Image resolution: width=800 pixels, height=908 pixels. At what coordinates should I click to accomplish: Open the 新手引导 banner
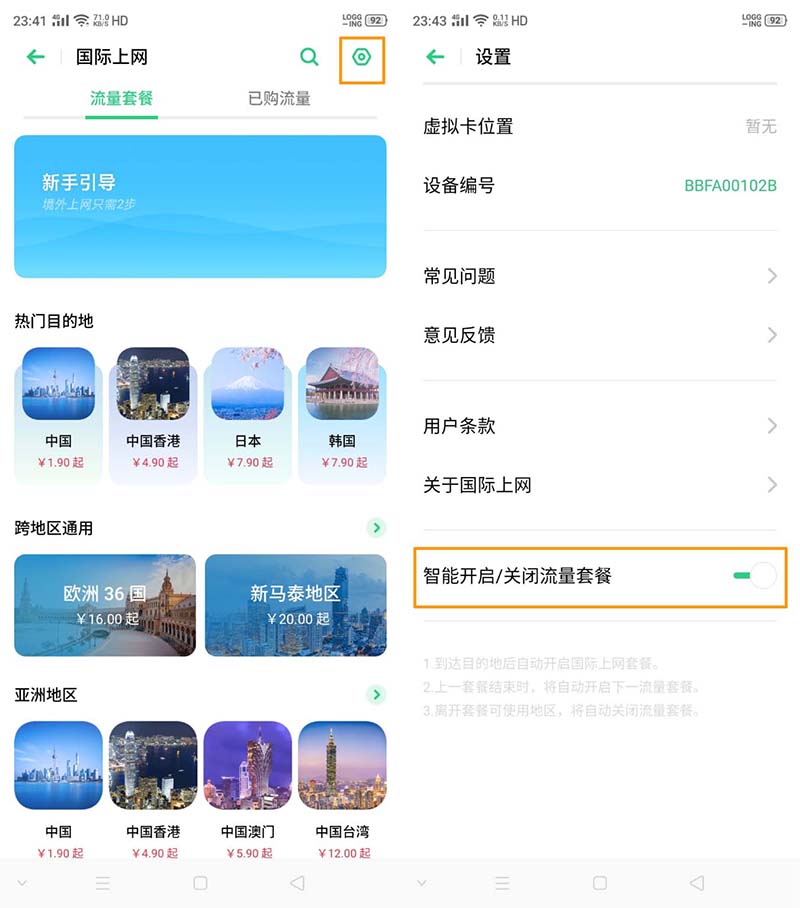[x=200, y=206]
